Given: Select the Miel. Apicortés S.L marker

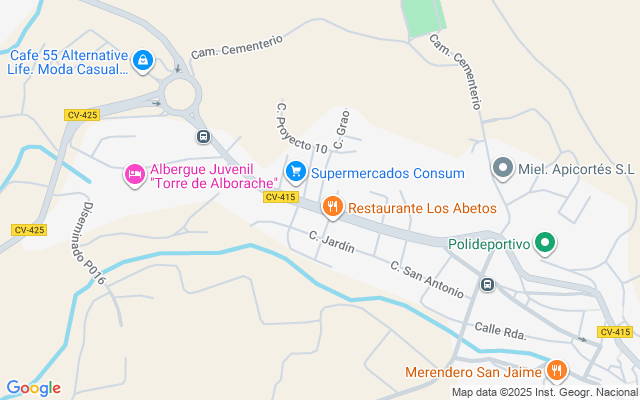Looking at the screenshot, I should click(x=503, y=169).
